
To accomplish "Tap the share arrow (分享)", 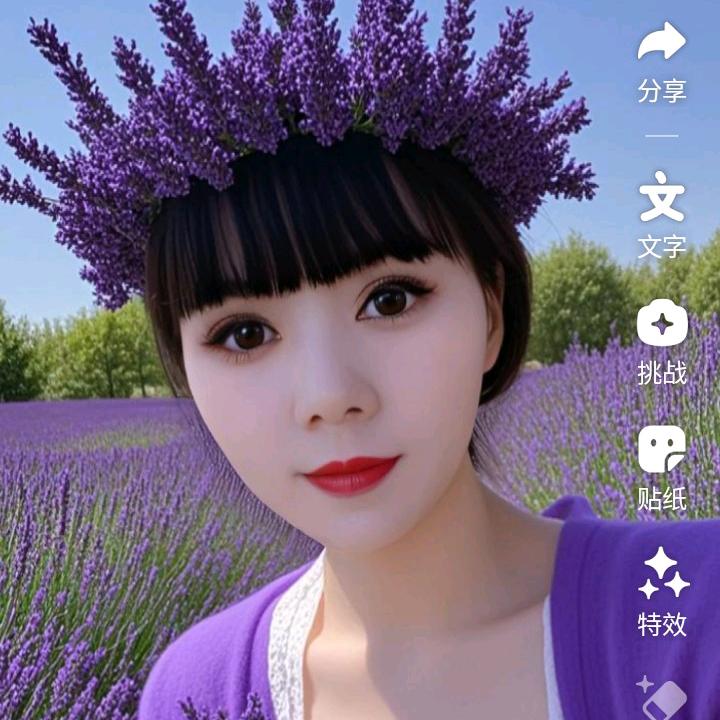I will pyautogui.click(x=662, y=43).
